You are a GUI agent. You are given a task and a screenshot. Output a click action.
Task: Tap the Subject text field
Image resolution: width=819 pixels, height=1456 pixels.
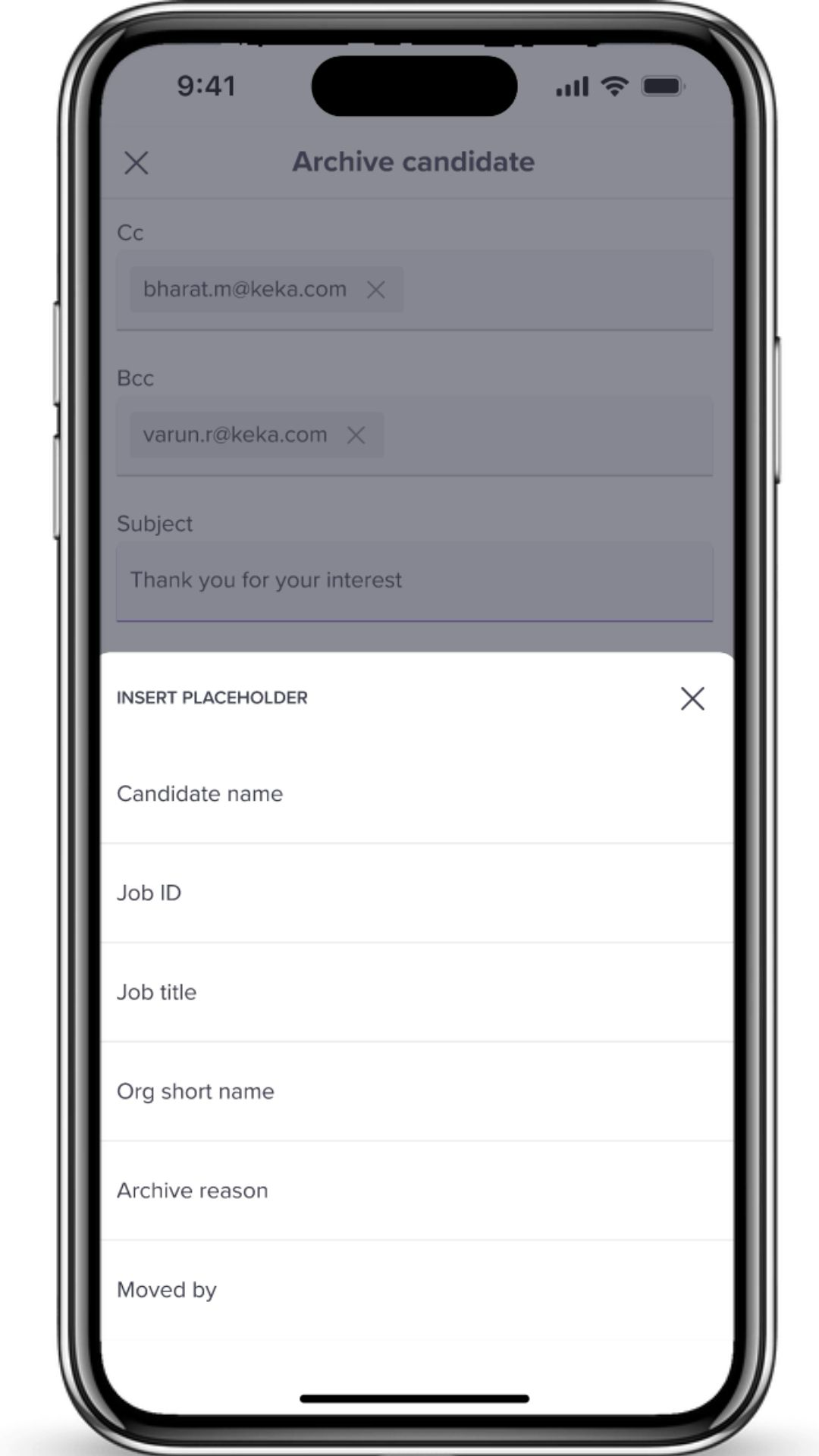click(x=414, y=581)
